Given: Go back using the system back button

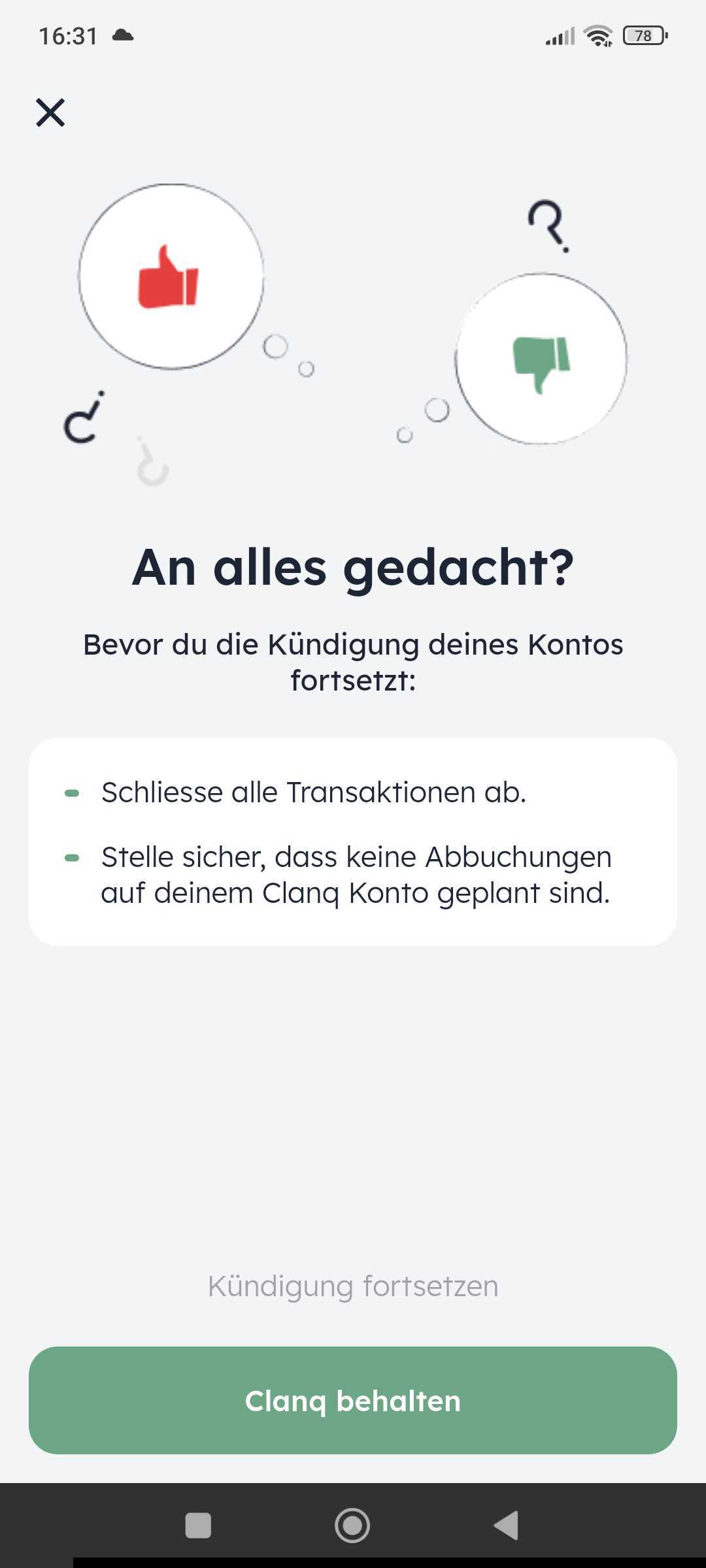Looking at the screenshot, I should (x=507, y=1526).
